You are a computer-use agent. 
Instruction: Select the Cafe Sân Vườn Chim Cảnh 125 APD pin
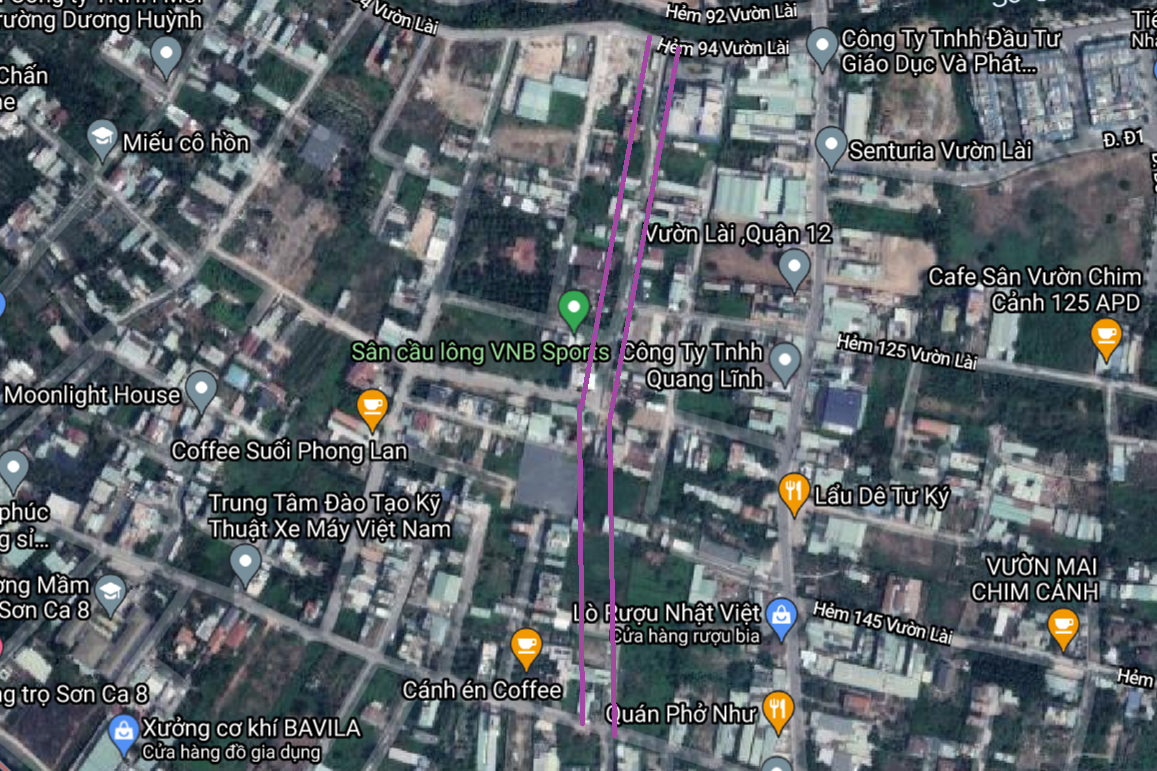point(1106,339)
